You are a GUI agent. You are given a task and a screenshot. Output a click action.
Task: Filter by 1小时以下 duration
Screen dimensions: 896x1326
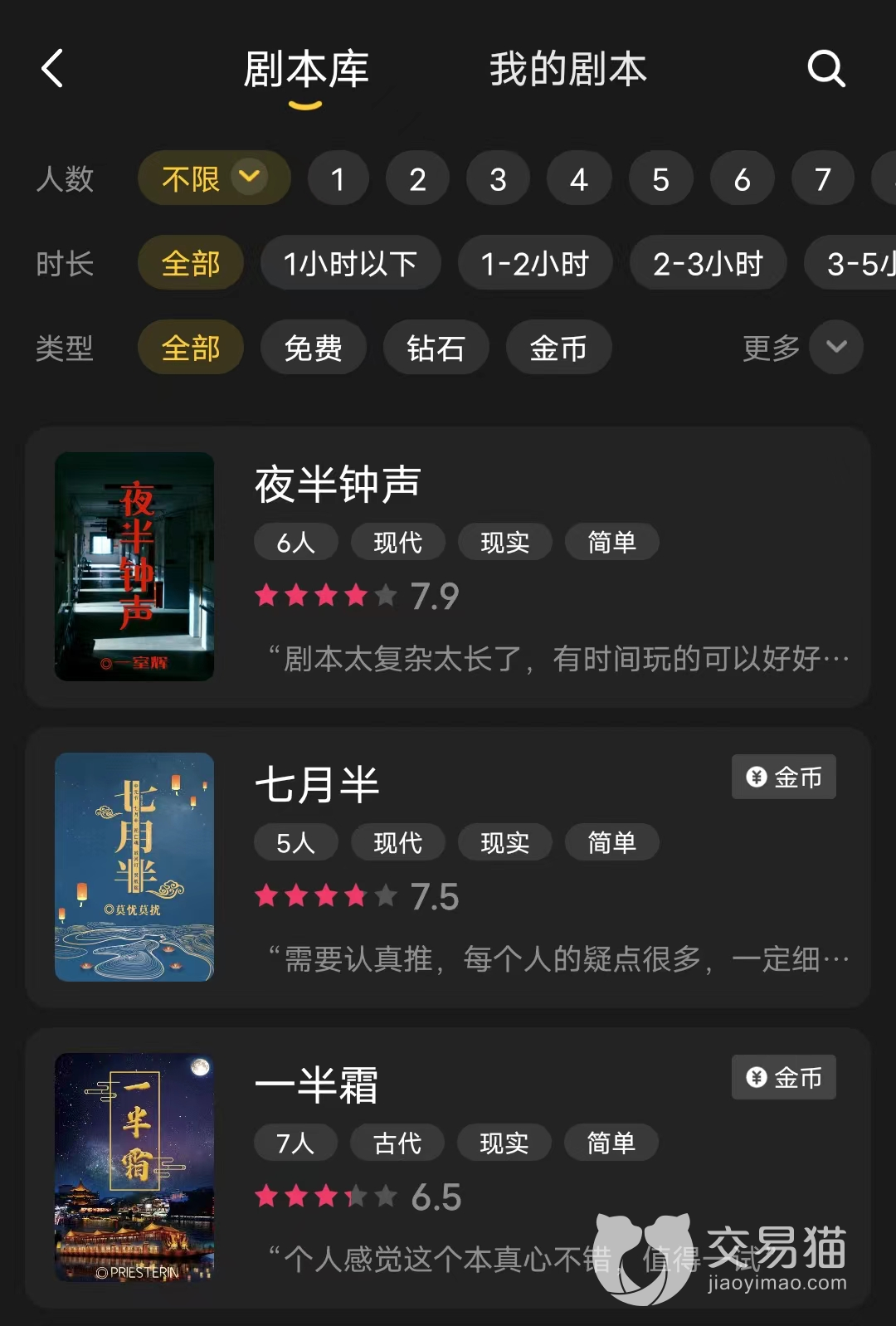349,264
